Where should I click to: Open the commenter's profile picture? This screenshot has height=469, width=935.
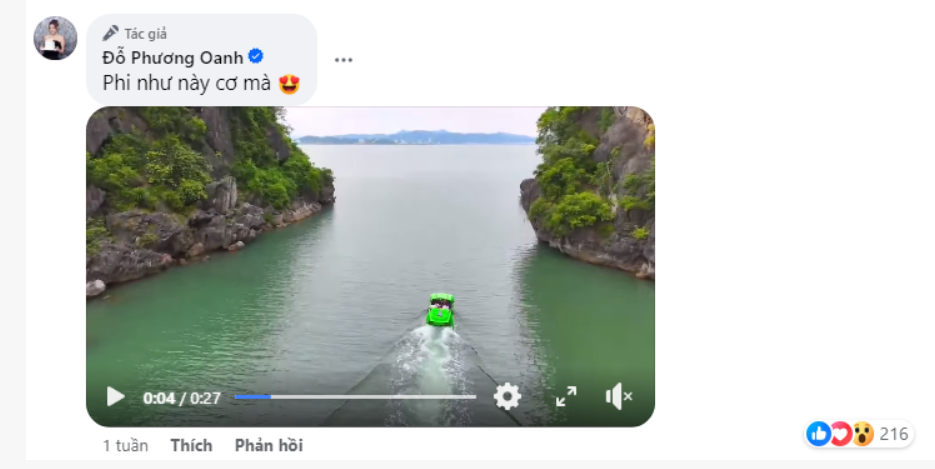tap(55, 38)
